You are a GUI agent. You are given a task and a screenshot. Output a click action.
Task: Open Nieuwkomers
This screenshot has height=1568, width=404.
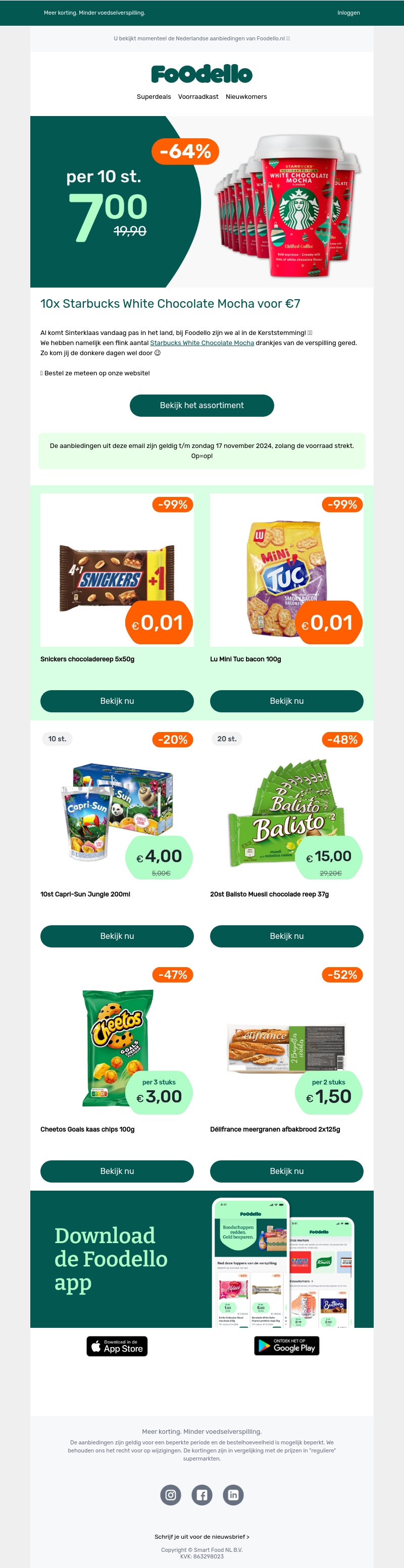point(246,97)
